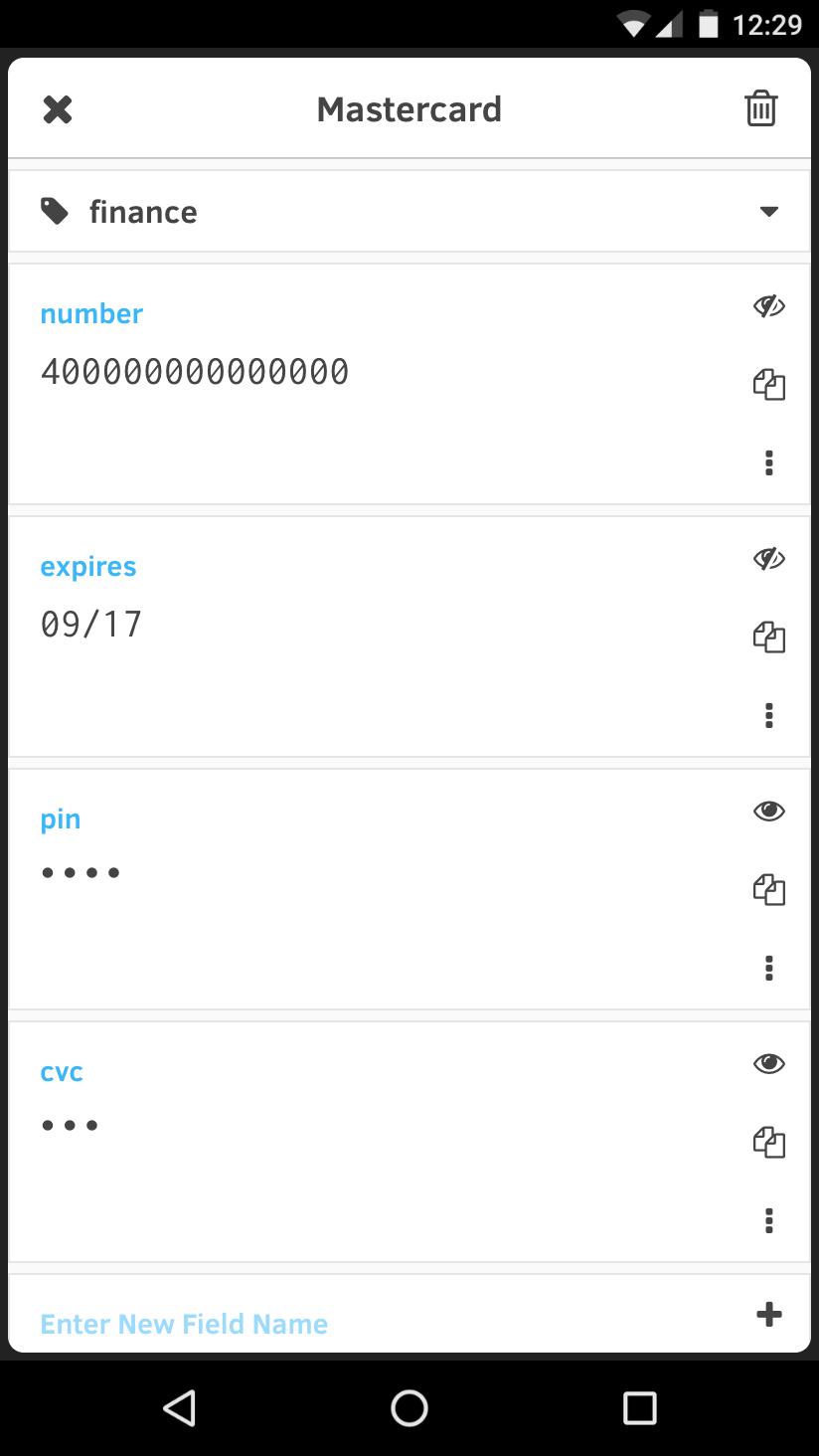The height and width of the screenshot is (1456, 819).
Task: Copy the expires date
Action: point(768,637)
